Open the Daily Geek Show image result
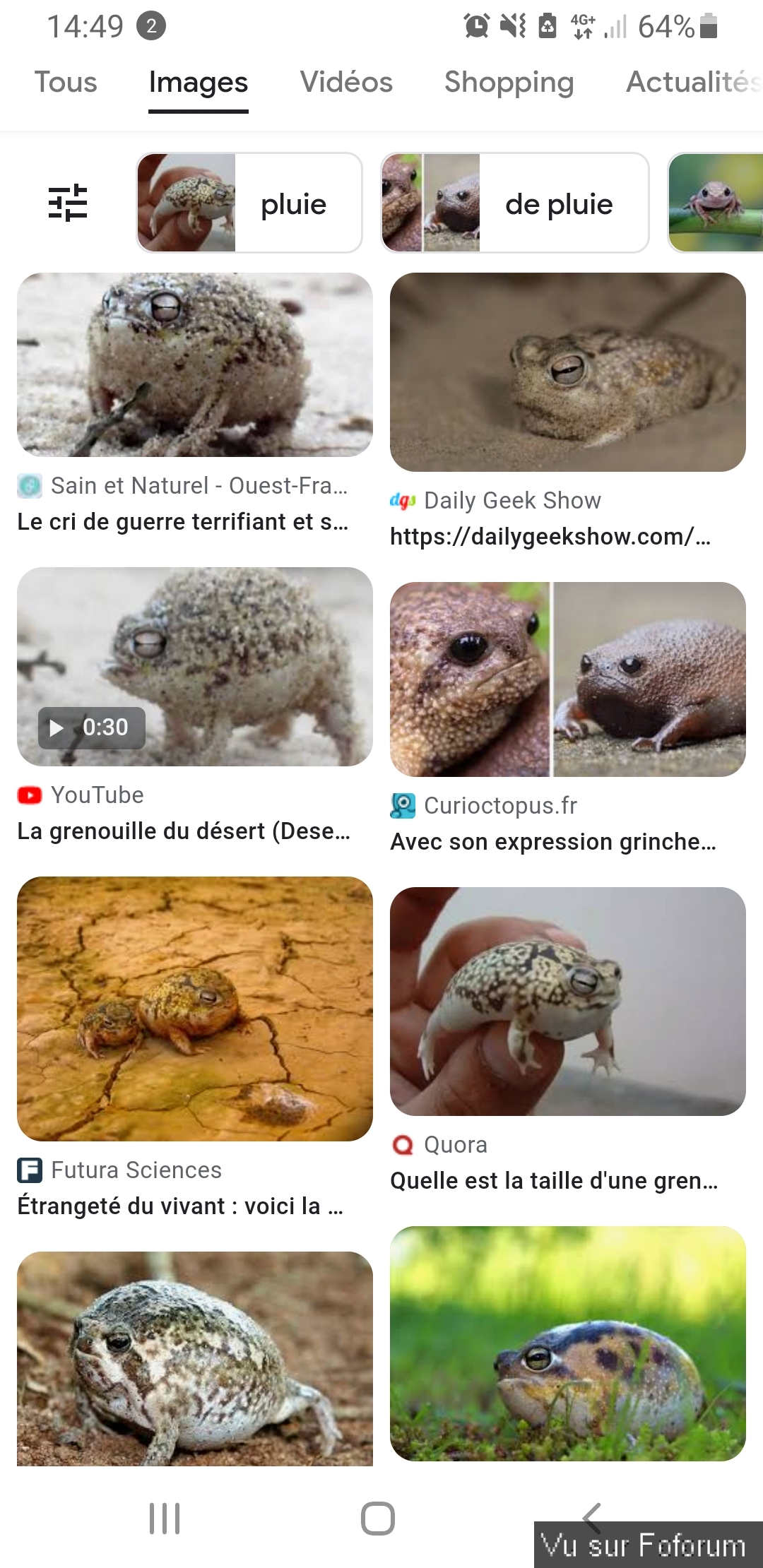Screen dimensions: 763x1568 [x=568, y=372]
